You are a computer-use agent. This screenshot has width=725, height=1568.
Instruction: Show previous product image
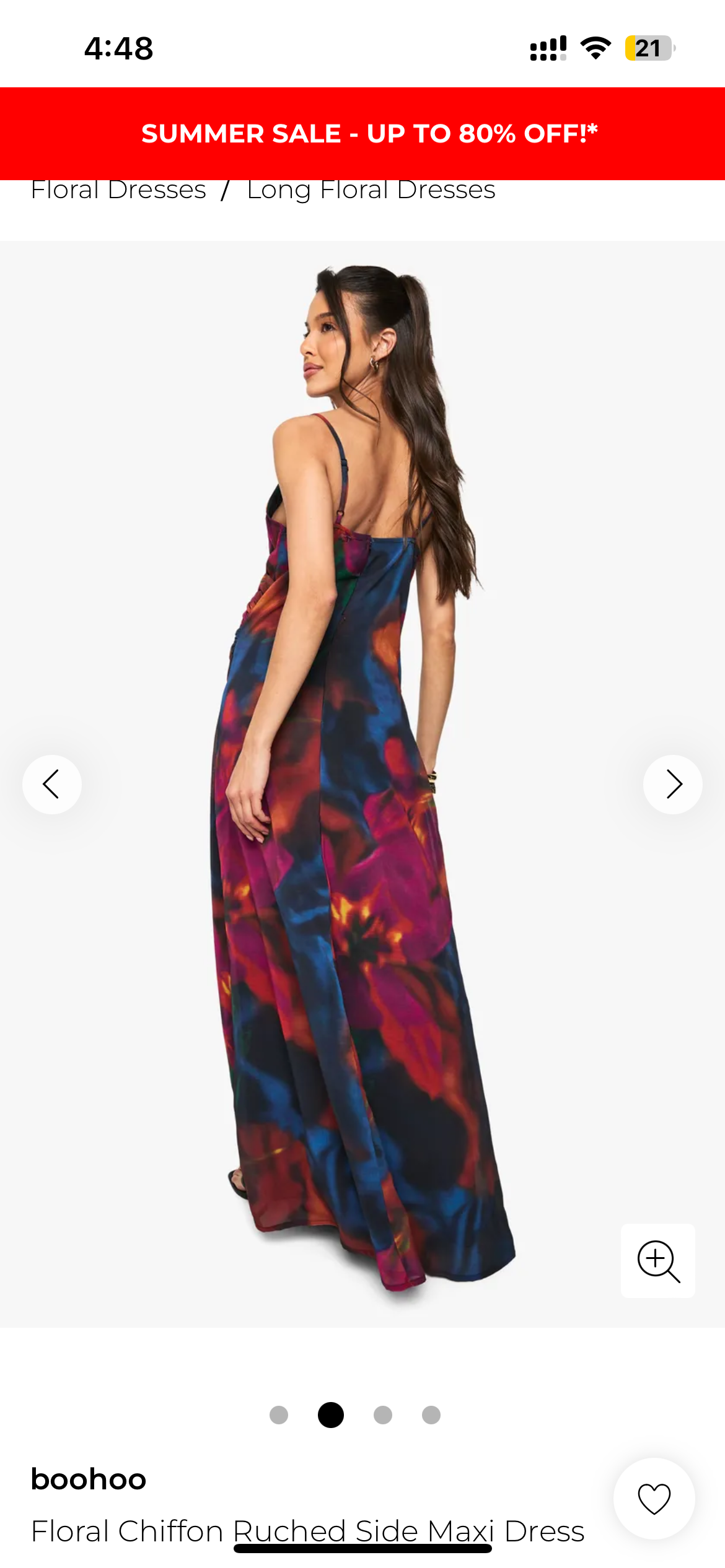click(x=52, y=785)
